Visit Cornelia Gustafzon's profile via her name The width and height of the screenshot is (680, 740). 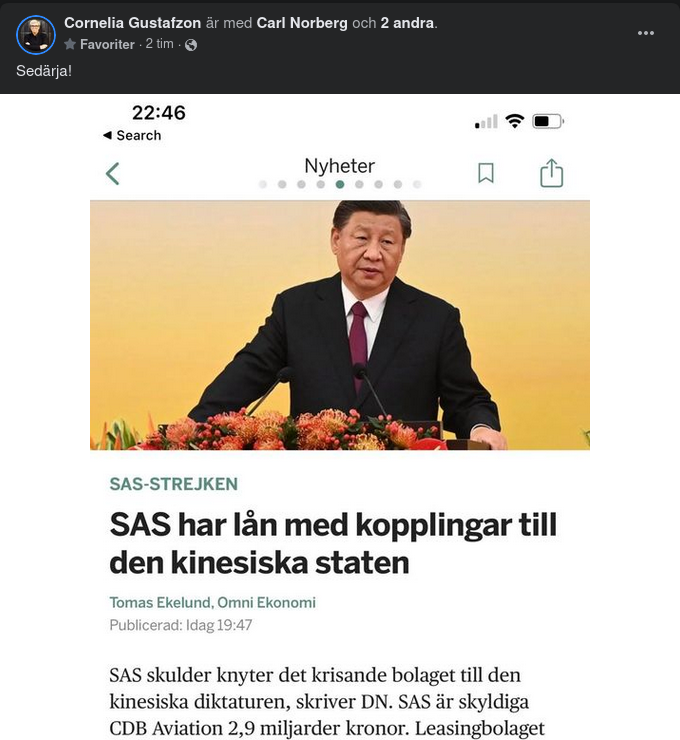click(x=132, y=22)
